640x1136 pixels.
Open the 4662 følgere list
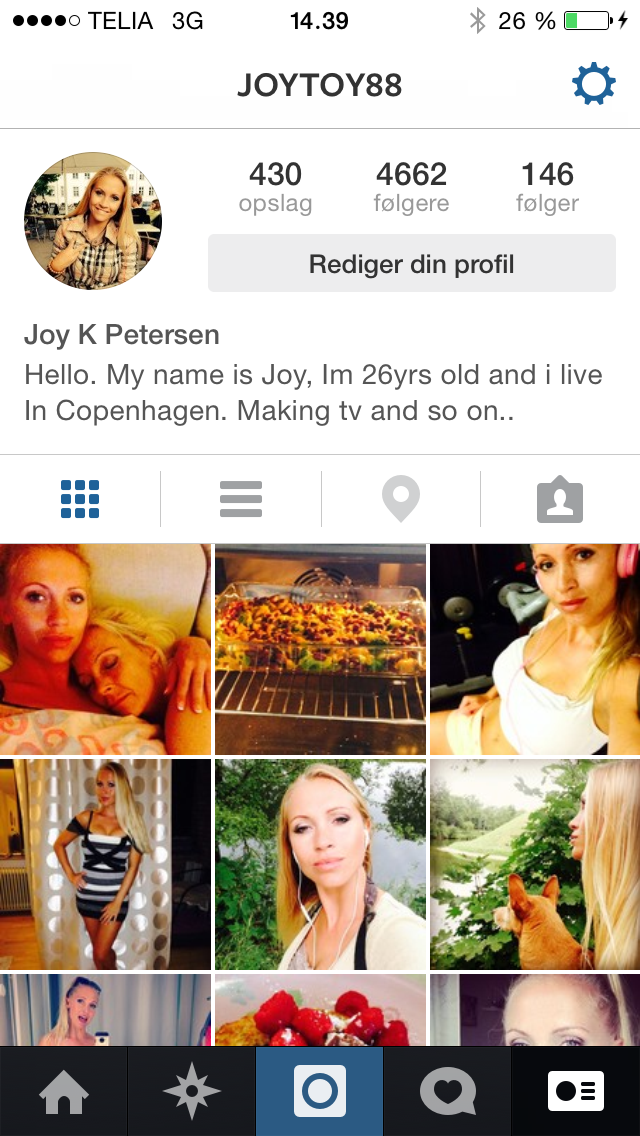tap(411, 187)
